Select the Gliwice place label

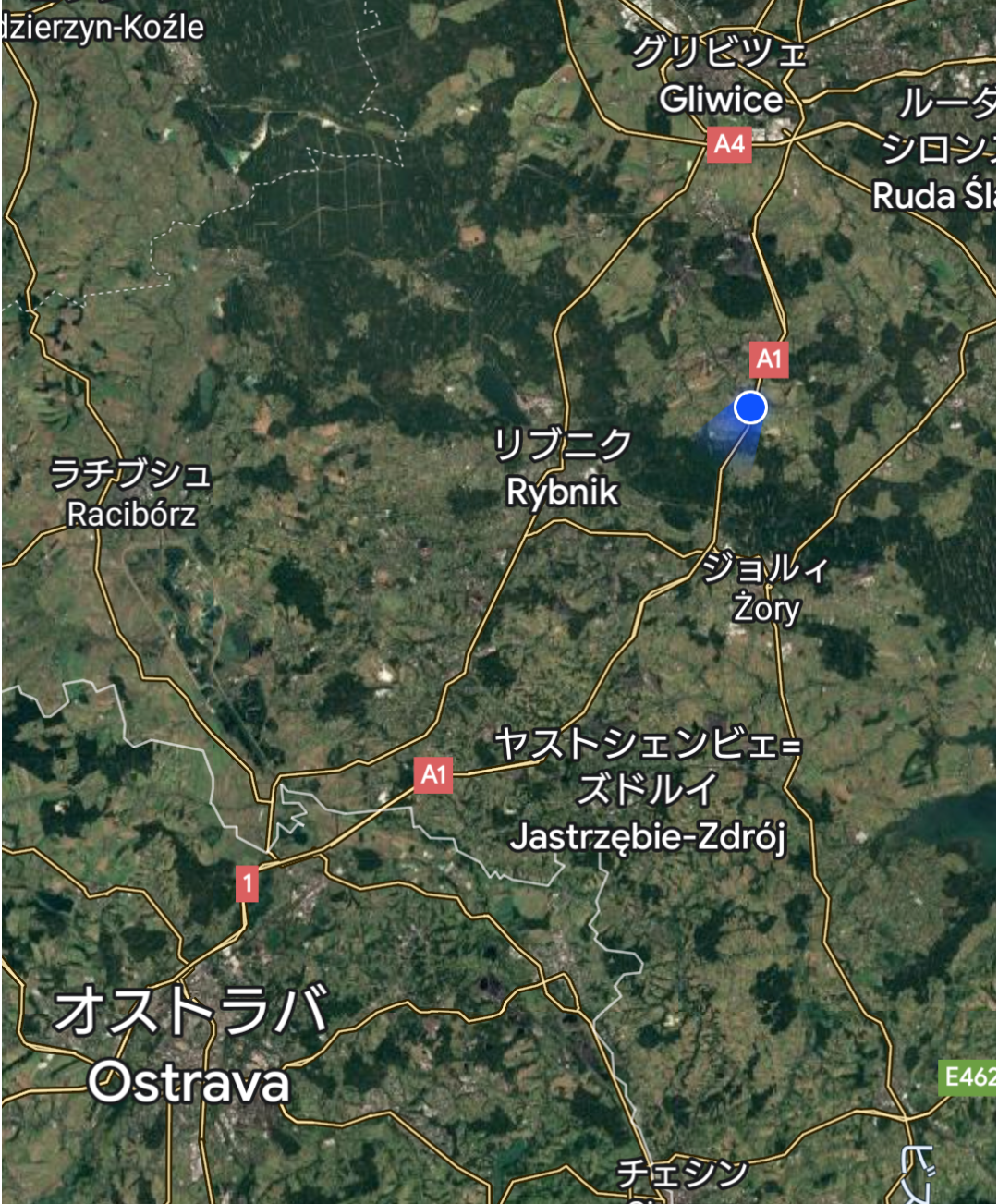tap(721, 98)
